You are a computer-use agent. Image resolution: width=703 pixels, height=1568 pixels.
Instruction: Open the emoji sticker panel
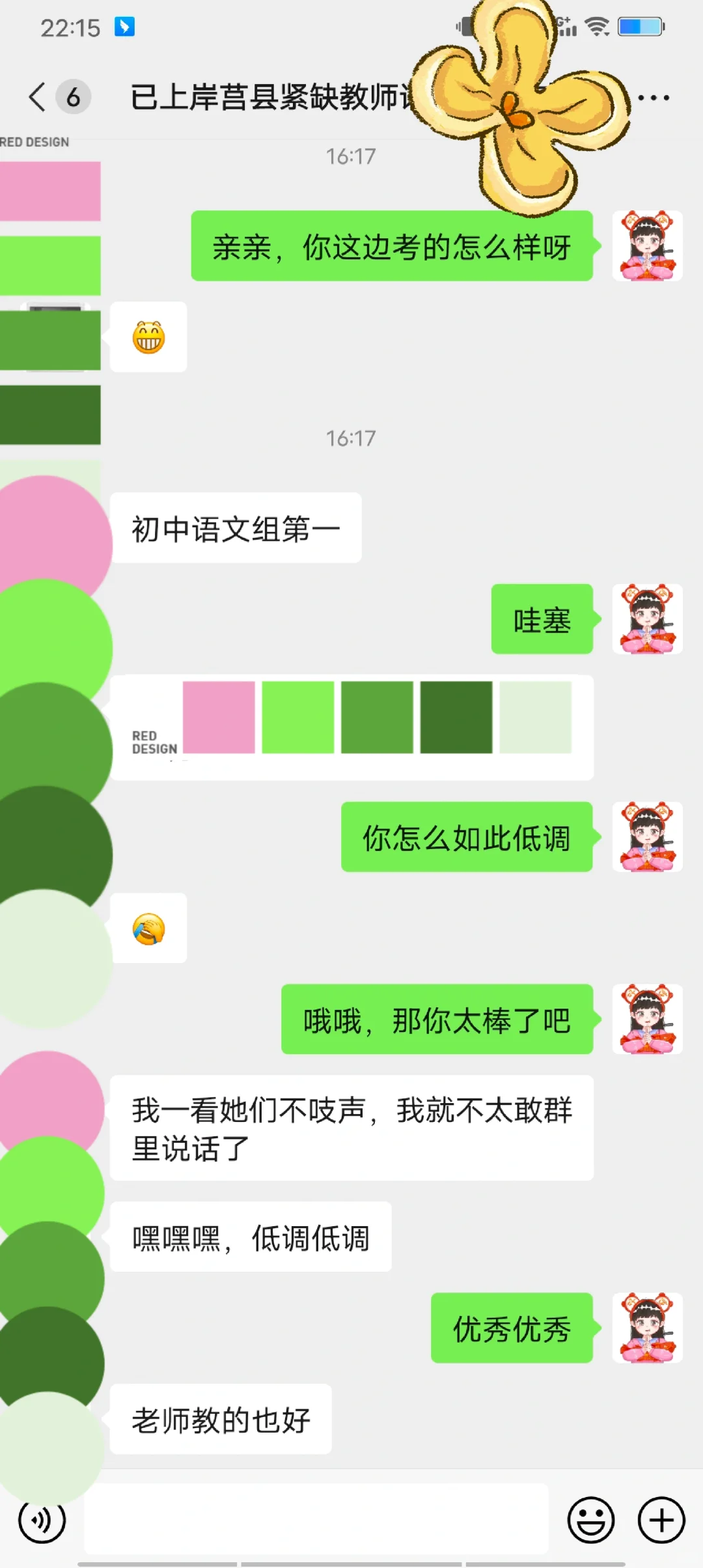click(591, 1520)
